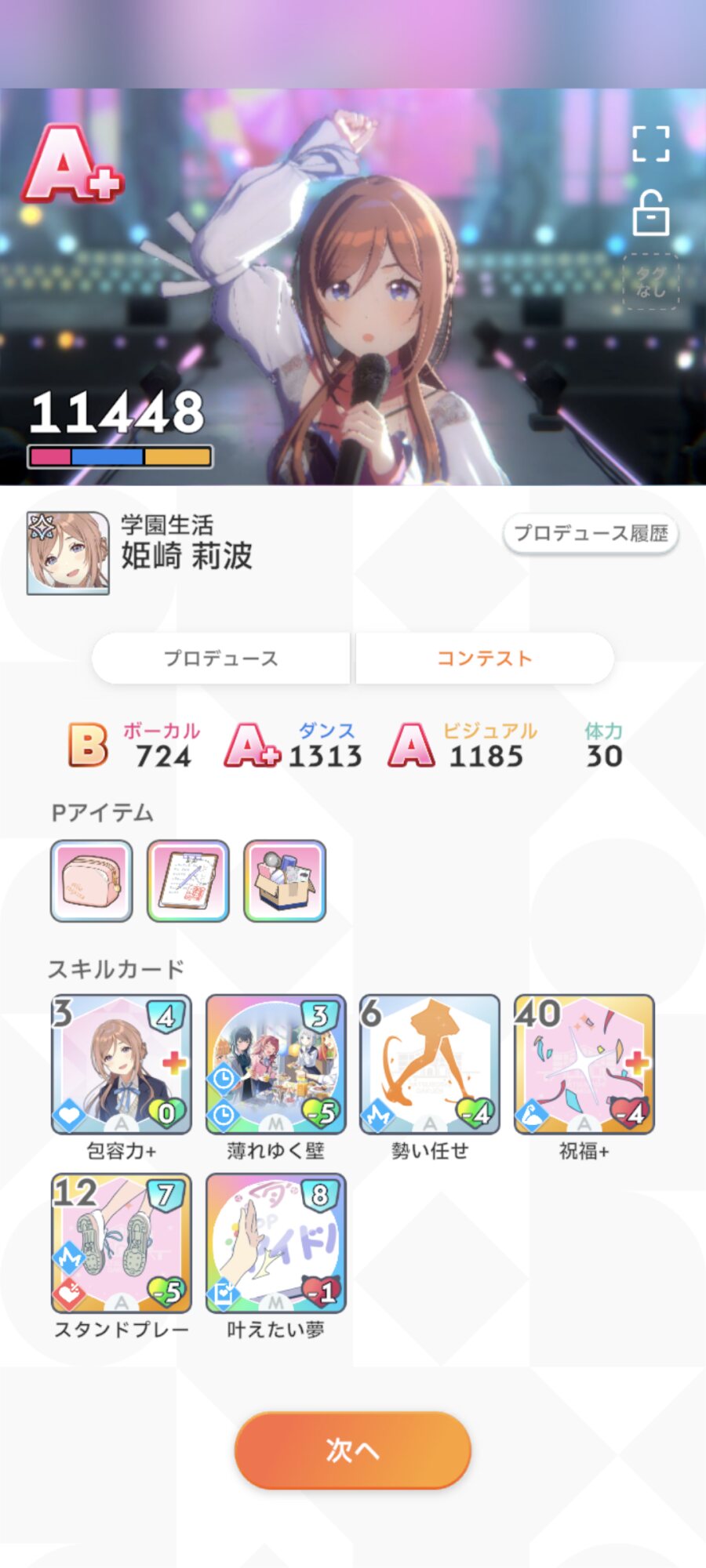View the pink pouch P-item
The width and height of the screenshot is (706, 1568).
pos(92,881)
